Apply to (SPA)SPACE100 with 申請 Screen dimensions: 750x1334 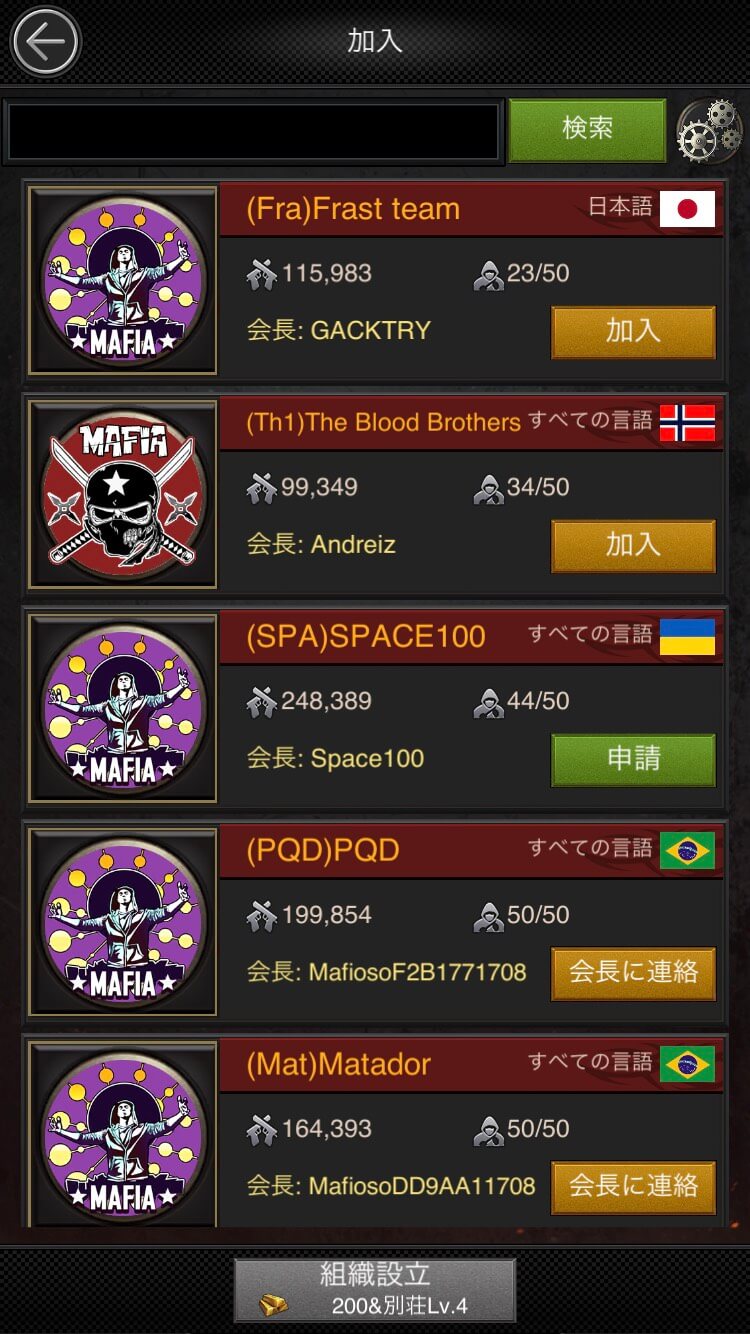click(x=633, y=759)
